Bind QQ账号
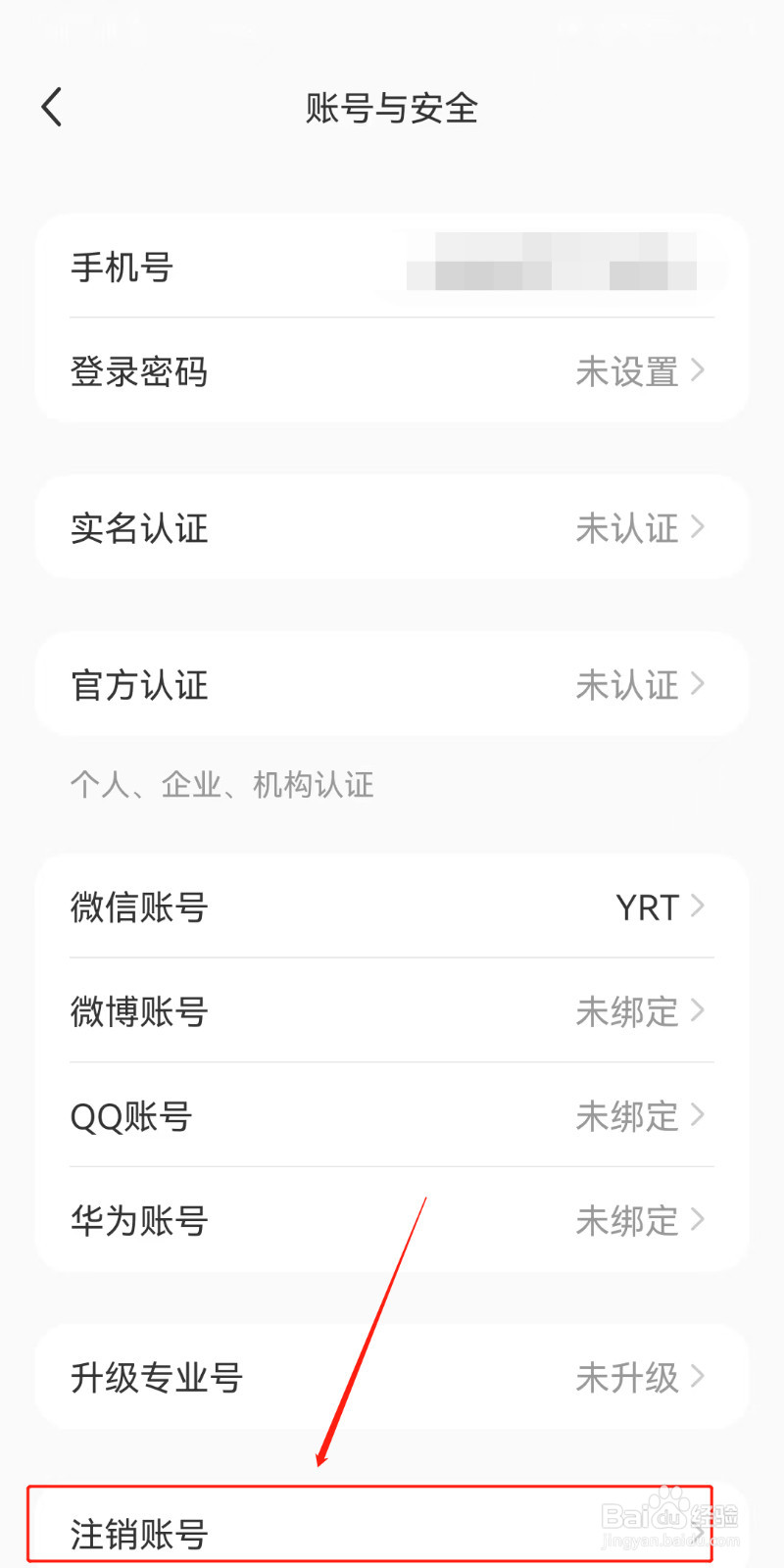Image resolution: width=784 pixels, height=1568 pixels. [392, 1115]
